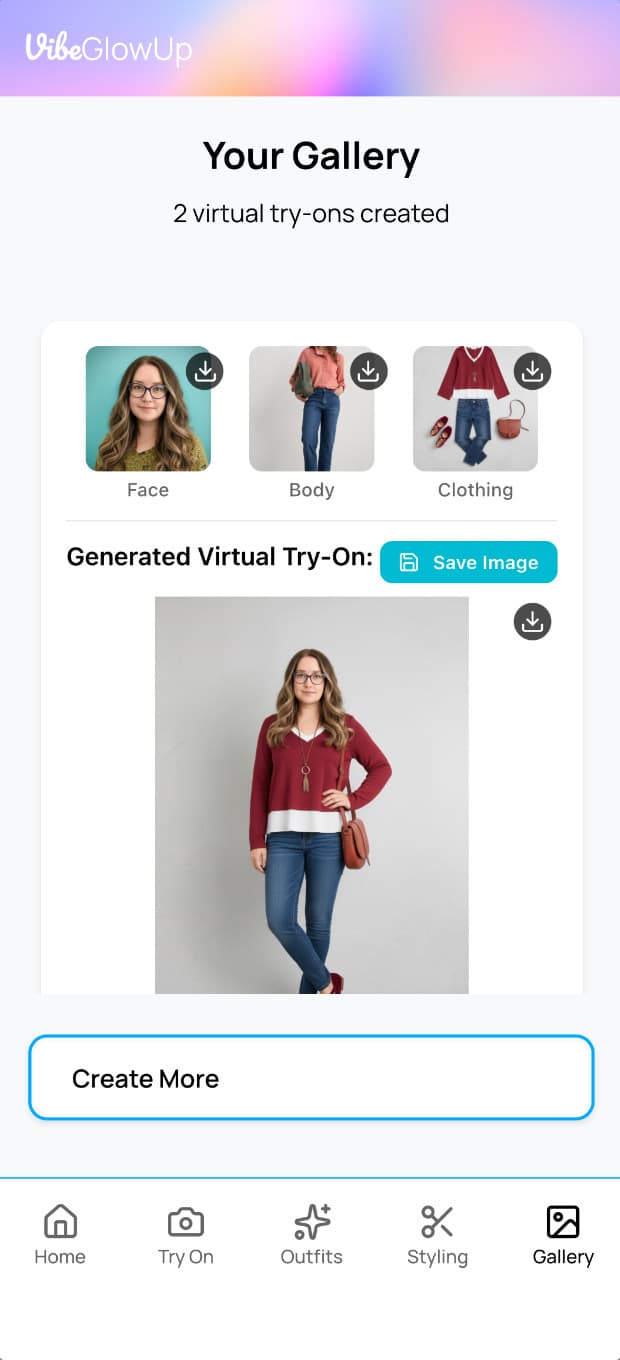620x1360 pixels.
Task: Tap the Save Image button
Action: tap(468, 562)
